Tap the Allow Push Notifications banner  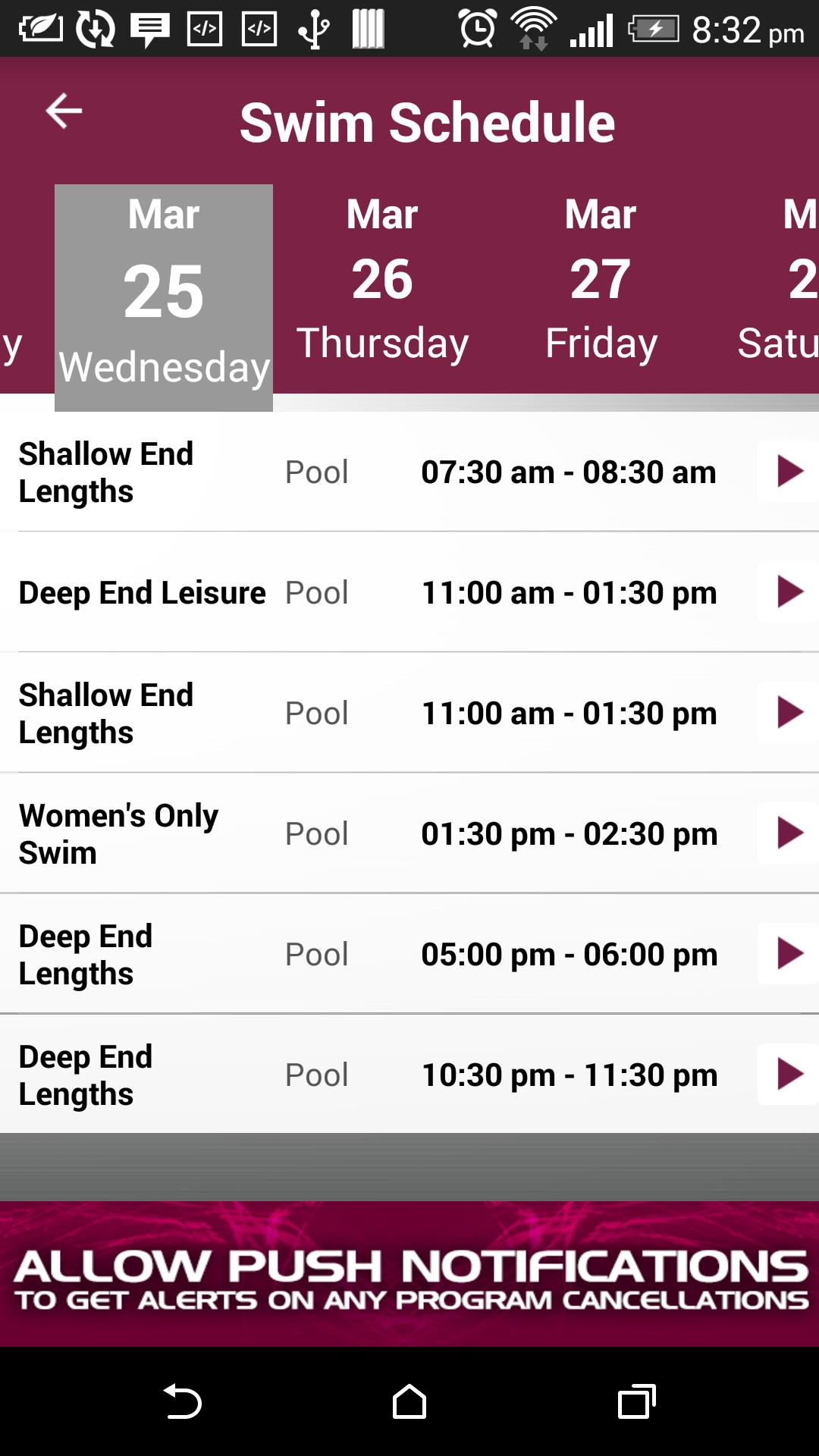409,1274
